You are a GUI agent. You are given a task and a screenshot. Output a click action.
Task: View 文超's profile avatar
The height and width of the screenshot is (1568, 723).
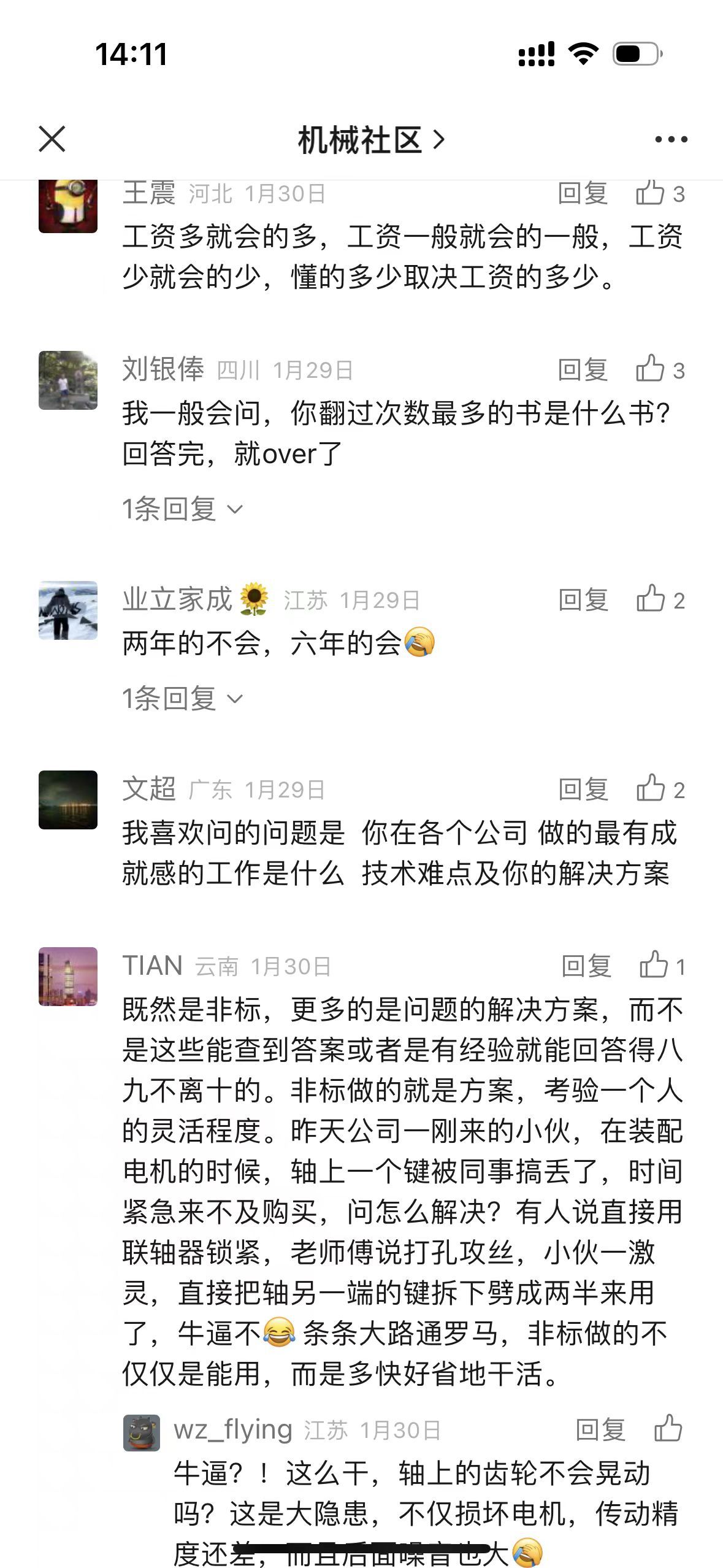[x=68, y=800]
